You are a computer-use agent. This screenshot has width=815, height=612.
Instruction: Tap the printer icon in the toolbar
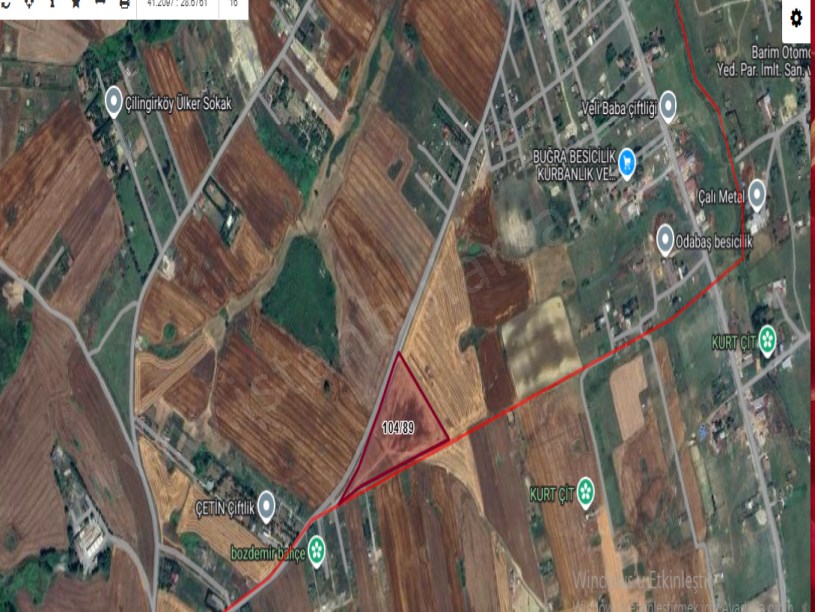[x=124, y=4]
